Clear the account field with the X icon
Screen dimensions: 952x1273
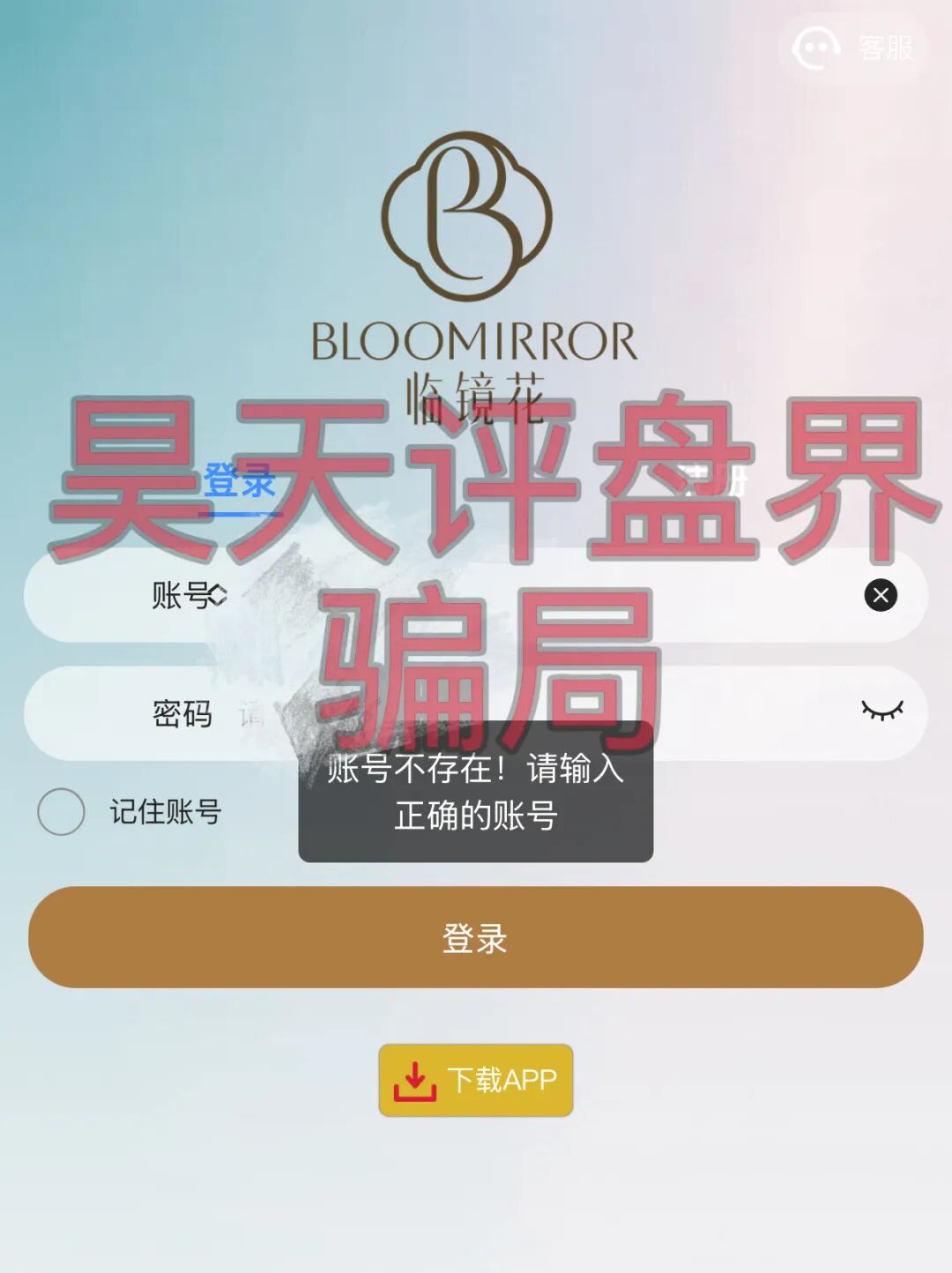880,595
